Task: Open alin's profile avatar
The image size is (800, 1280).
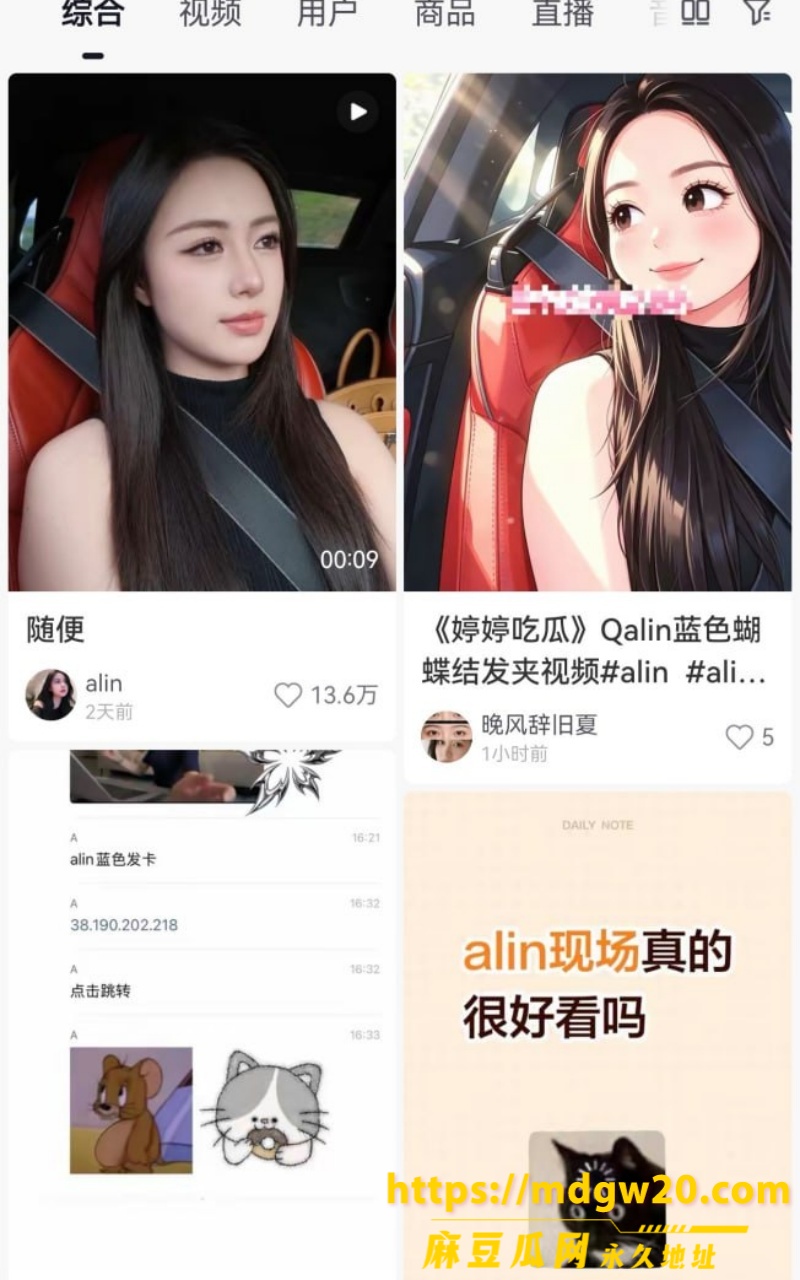Action: [50, 695]
